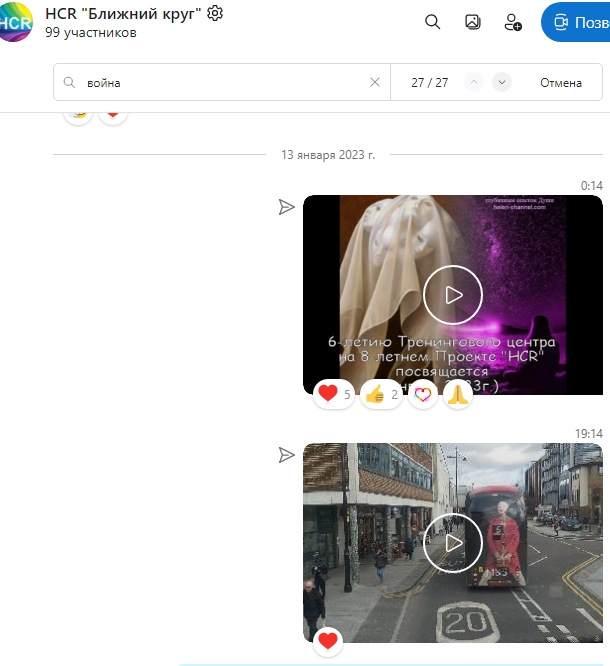Add heart reaction under 0:14 video
610x666 pixels.
(x=334, y=394)
